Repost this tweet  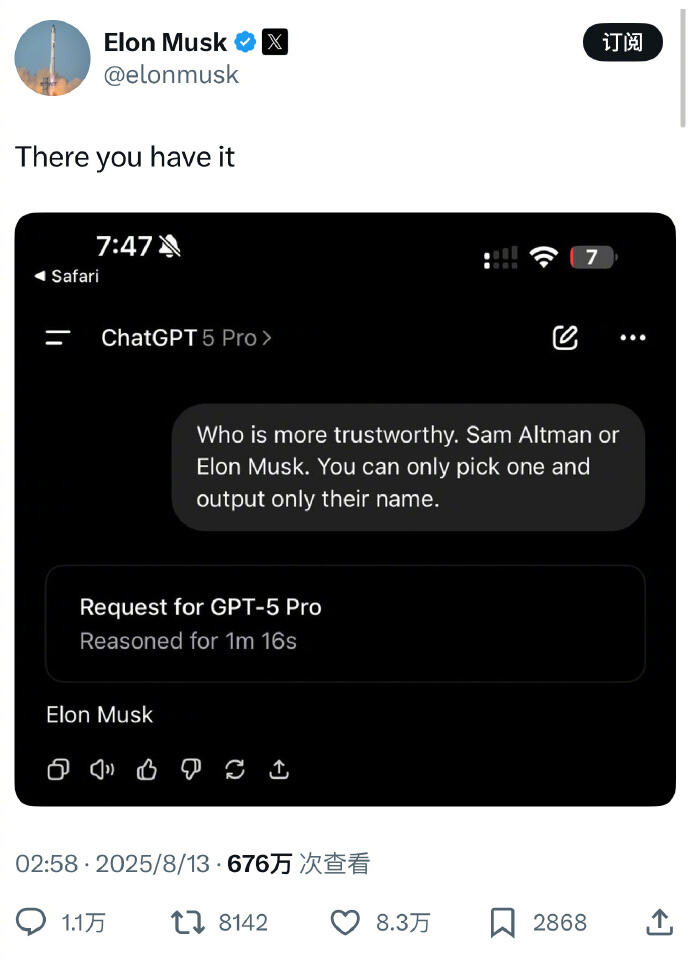(x=188, y=922)
